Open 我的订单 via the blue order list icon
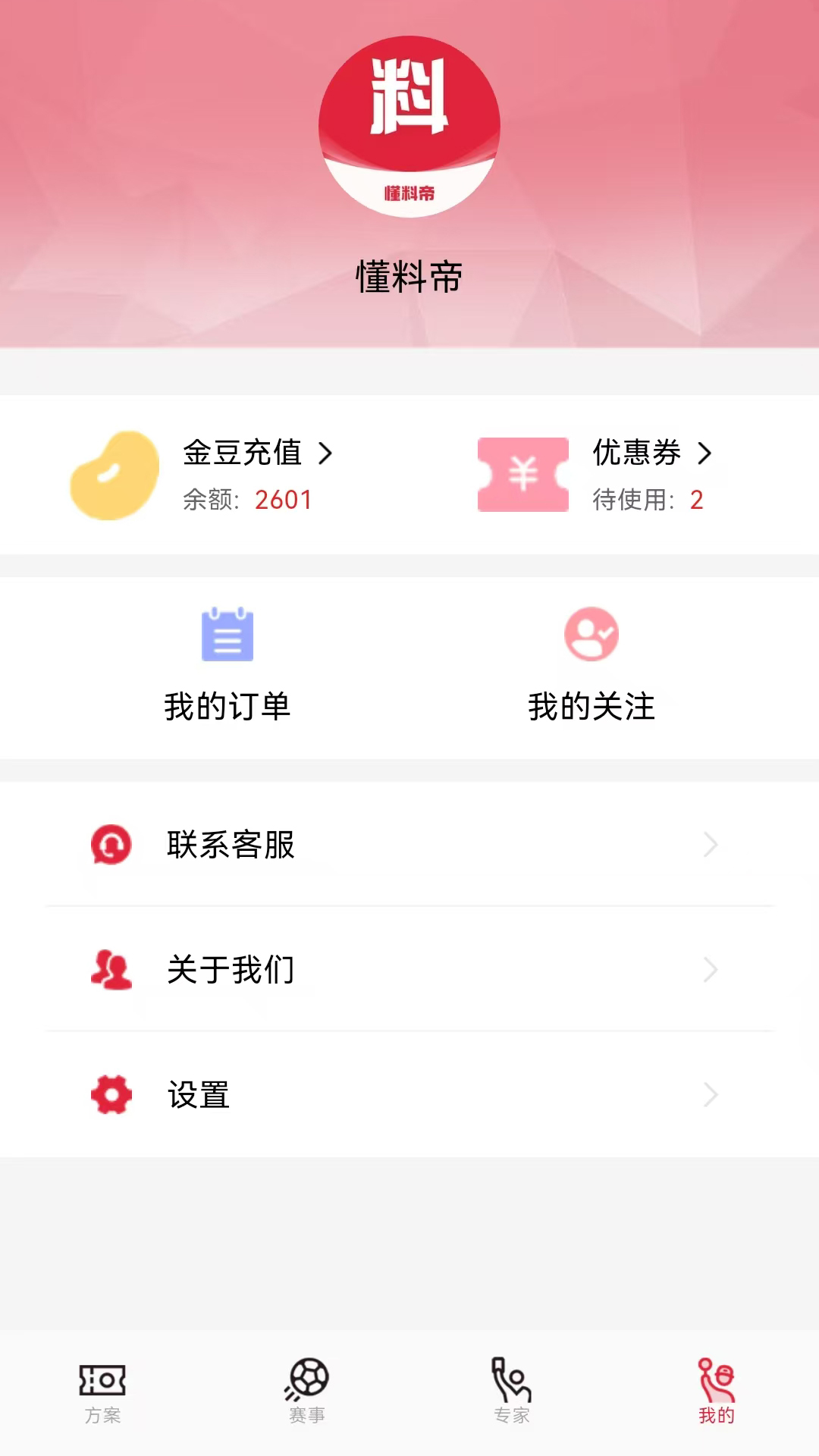 (x=227, y=637)
